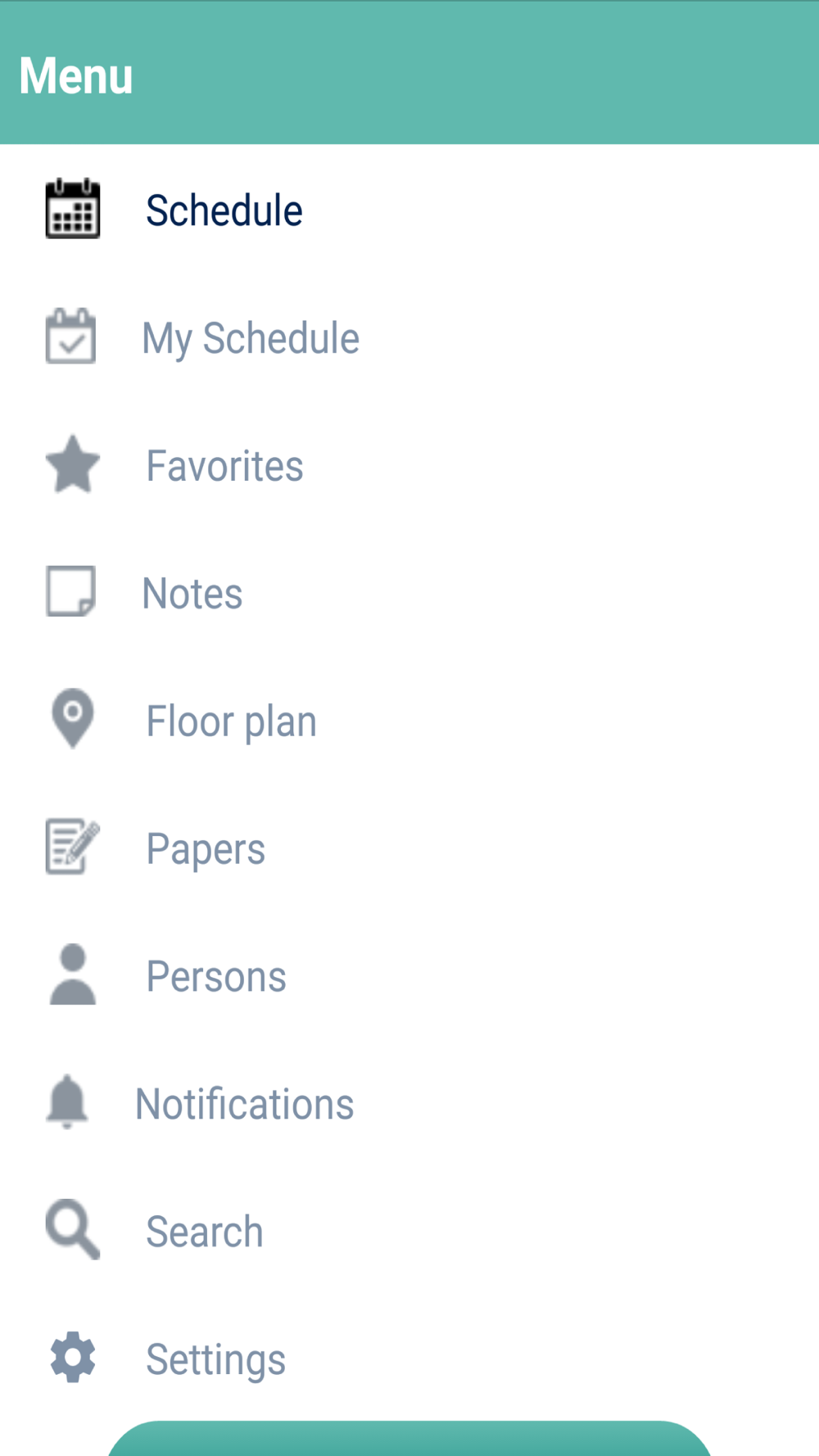Go to My Schedule
The height and width of the screenshot is (1456, 819).
point(250,338)
